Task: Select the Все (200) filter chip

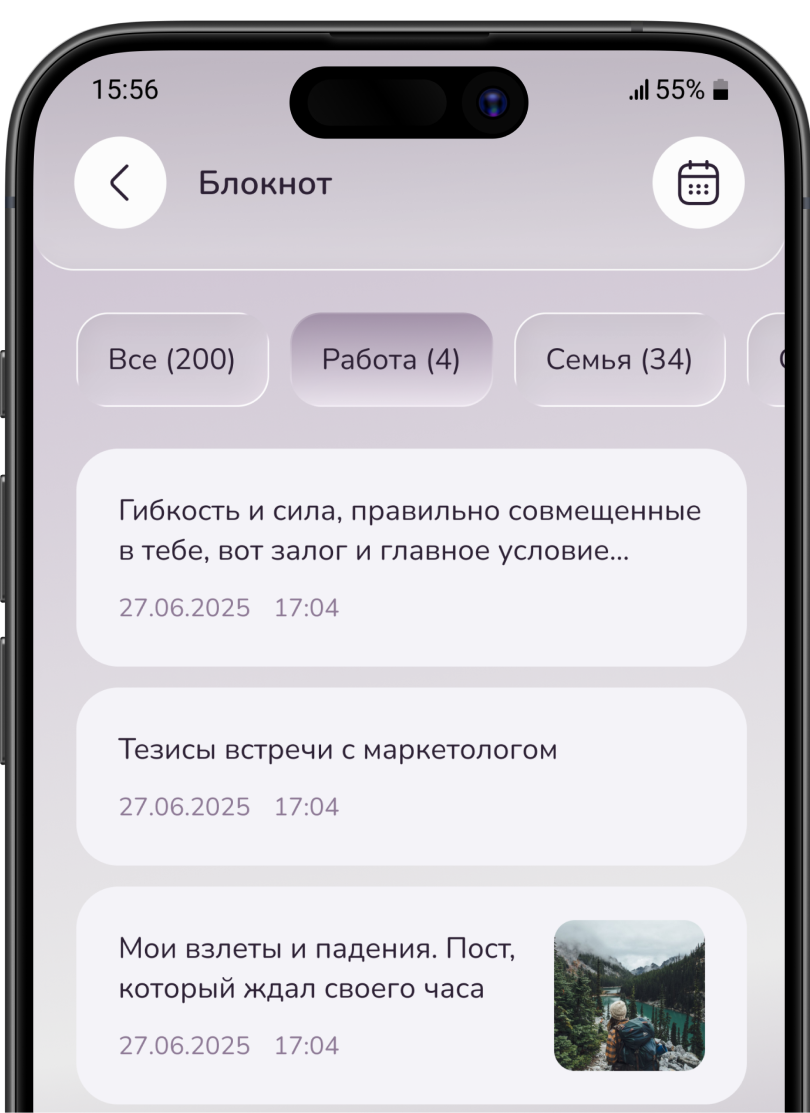Action: click(172, 360)
